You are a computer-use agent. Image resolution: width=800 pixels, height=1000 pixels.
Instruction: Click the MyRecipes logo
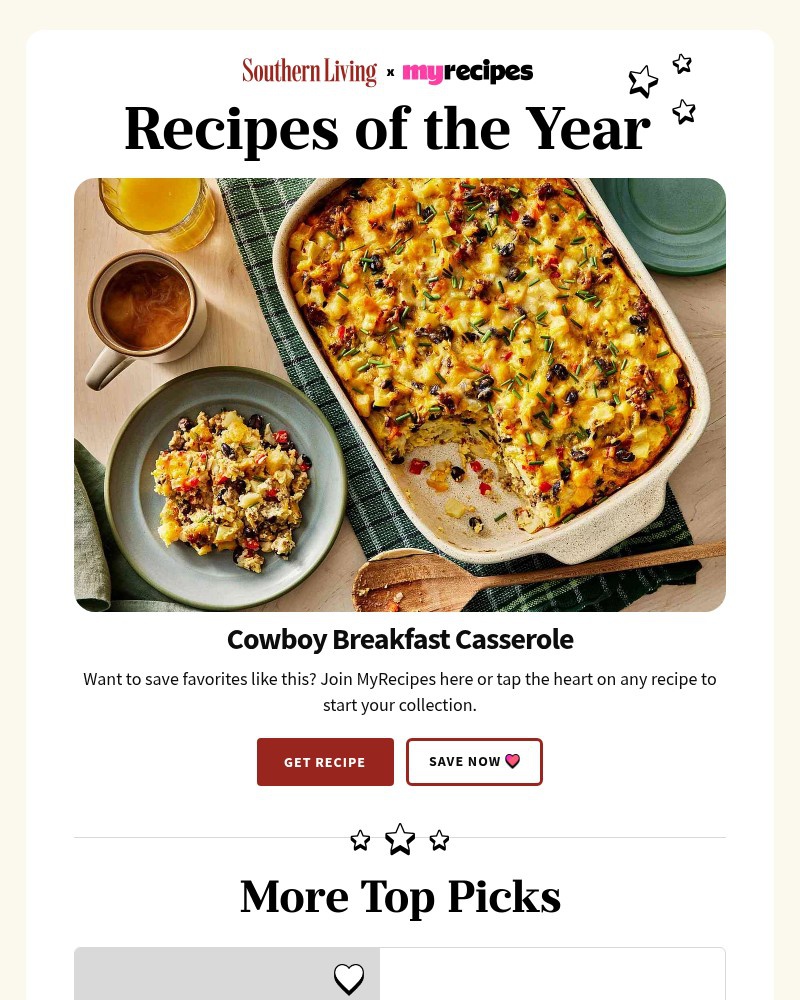[x=467, y=71]
